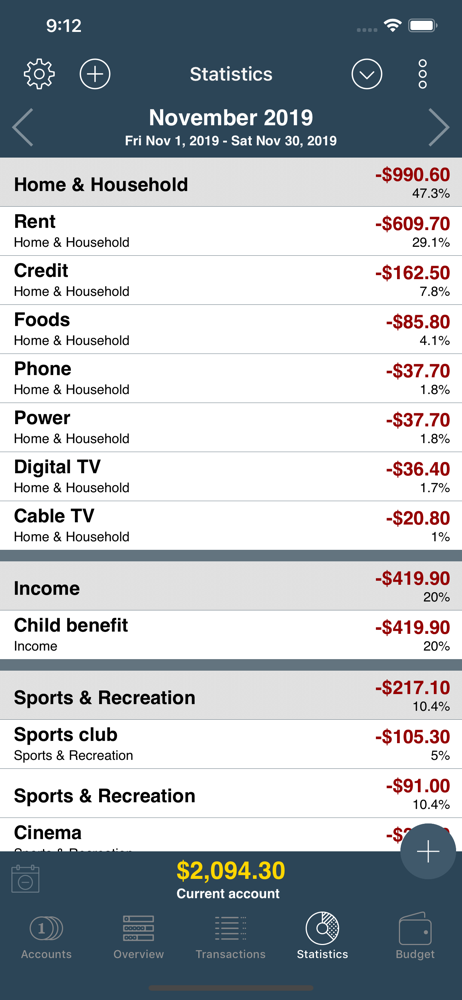The width and height of the screenshot is (462, 1000).
Task: Open the Digital TV row
Action: pos(231,476)
